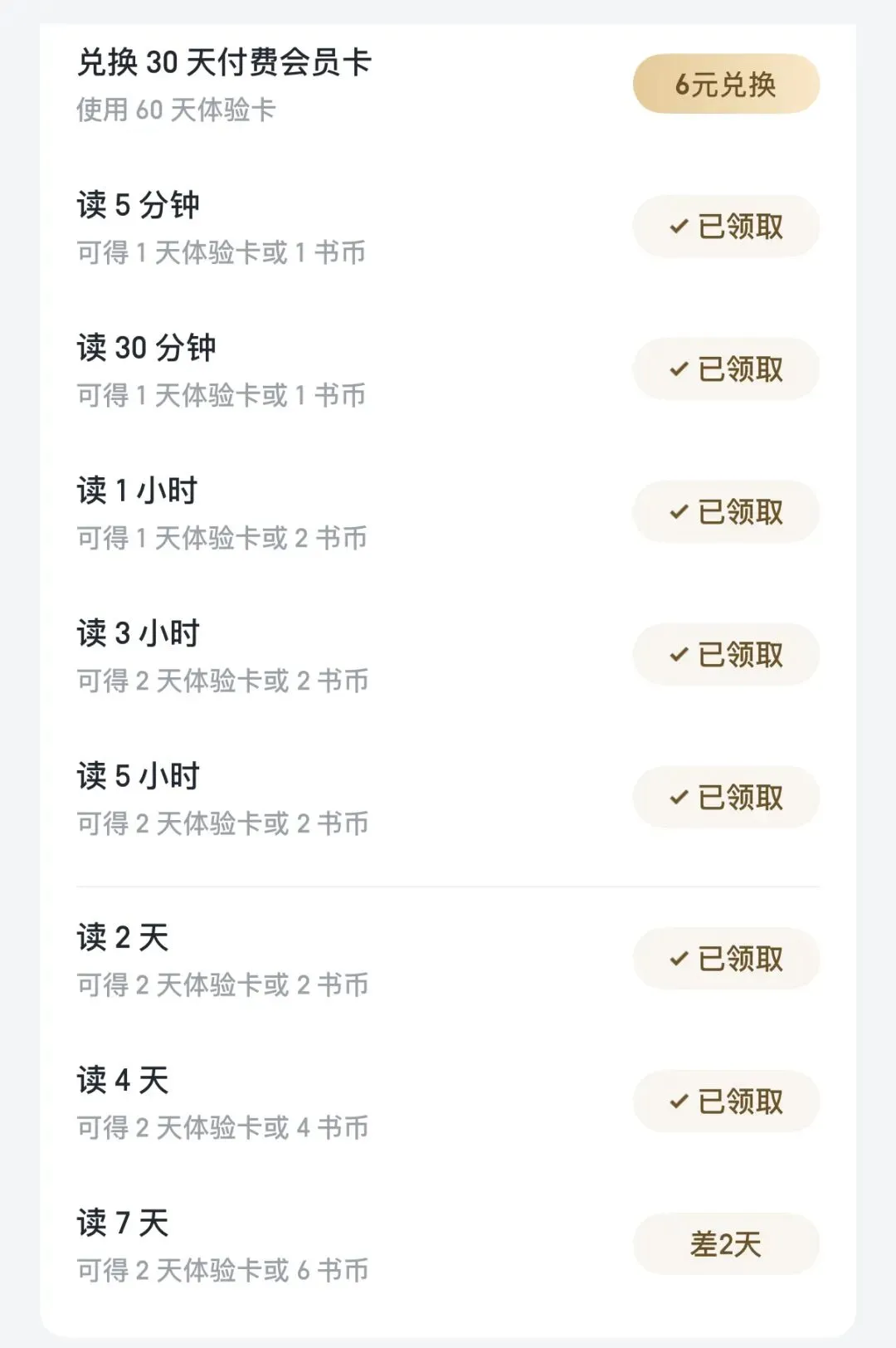The image size is (896, 1348).
Task: Tap 已领取 beside 读 3 小时
Action: (x=726, y=654)
